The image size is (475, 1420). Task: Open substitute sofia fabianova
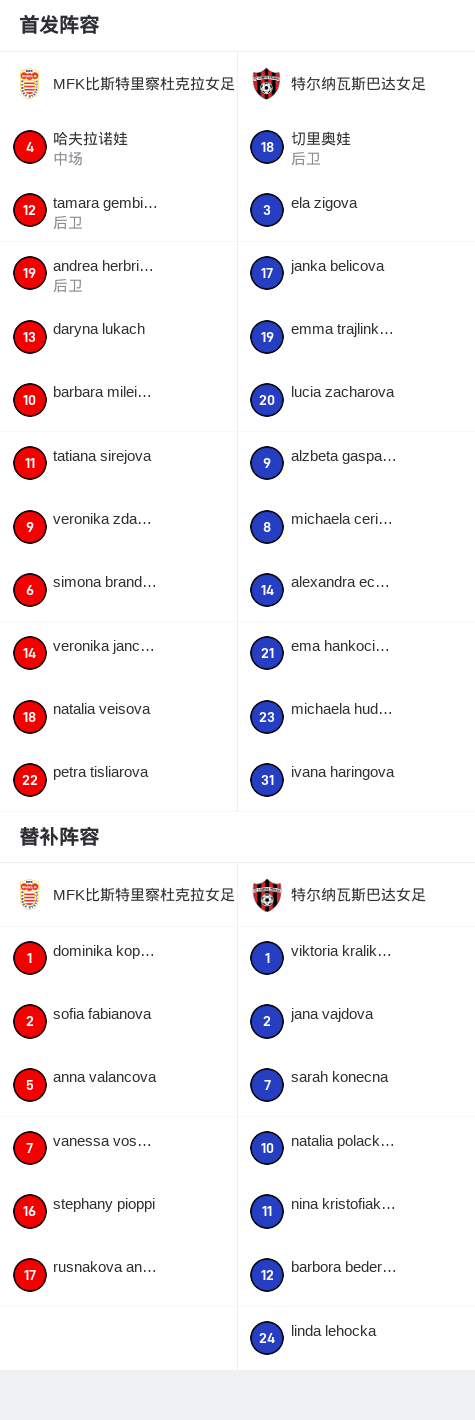click(x=118, y=1021)
